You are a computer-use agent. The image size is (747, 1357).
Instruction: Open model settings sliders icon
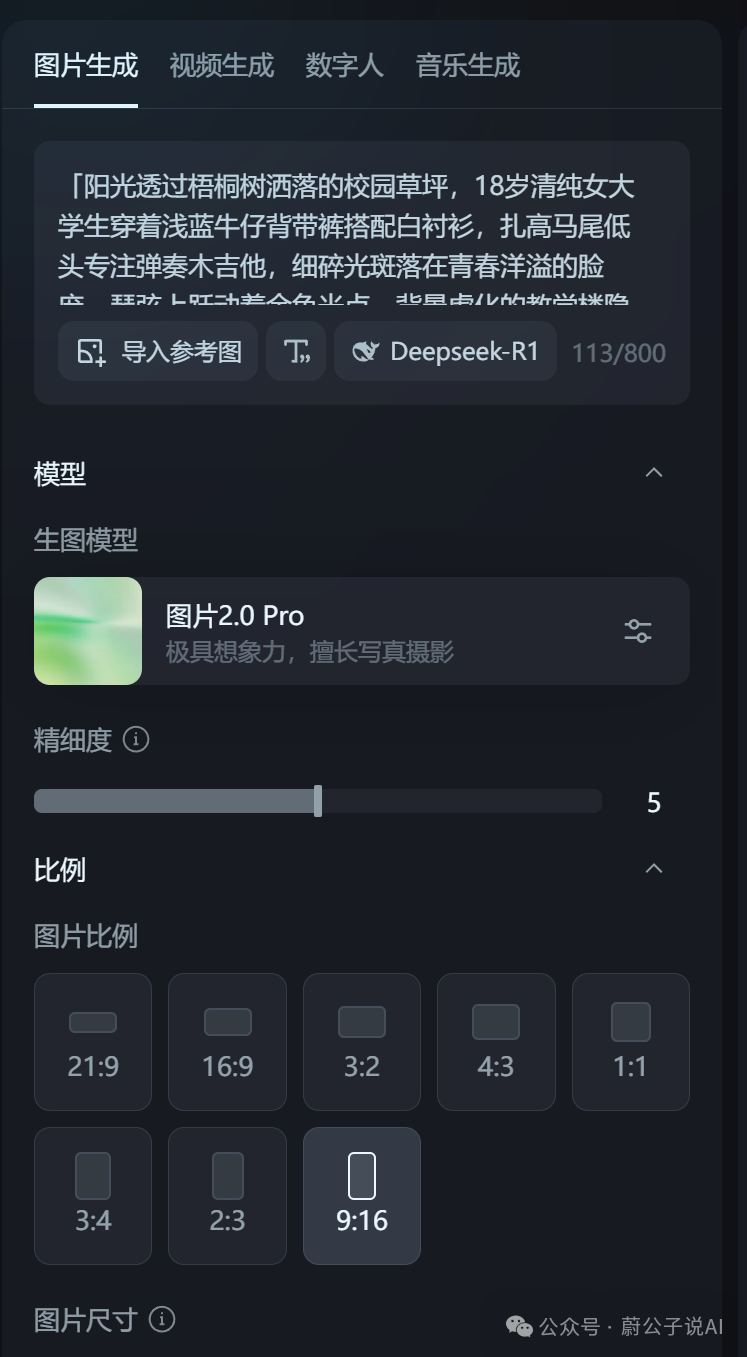pos(638,631)
